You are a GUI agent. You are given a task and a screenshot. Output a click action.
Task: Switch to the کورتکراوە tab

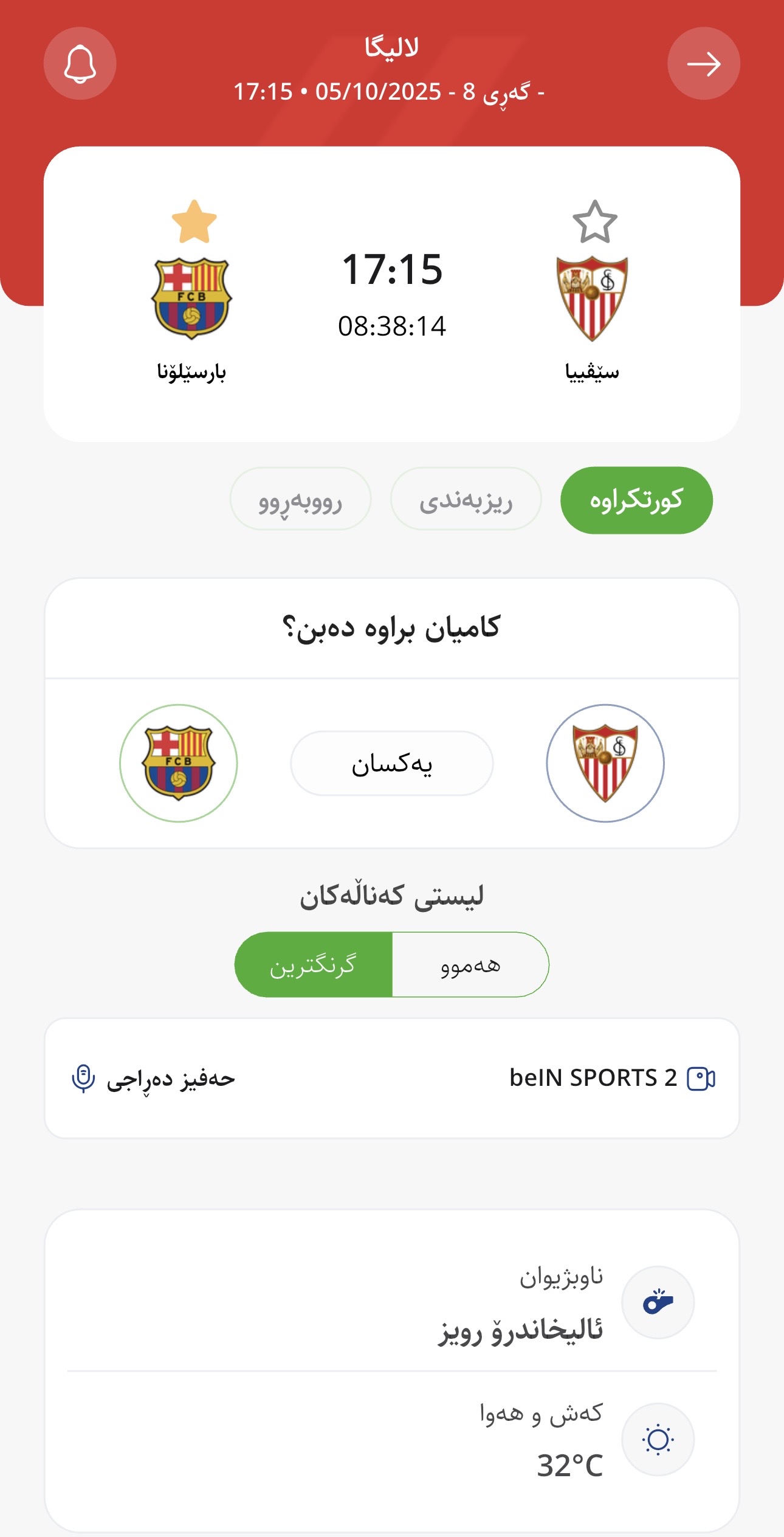[636, 500]
